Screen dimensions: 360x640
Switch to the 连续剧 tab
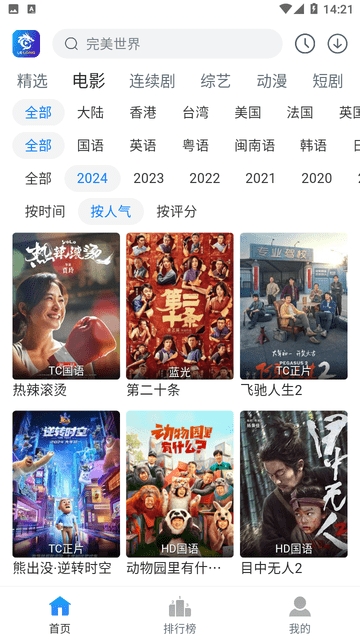tap(152, 81)
